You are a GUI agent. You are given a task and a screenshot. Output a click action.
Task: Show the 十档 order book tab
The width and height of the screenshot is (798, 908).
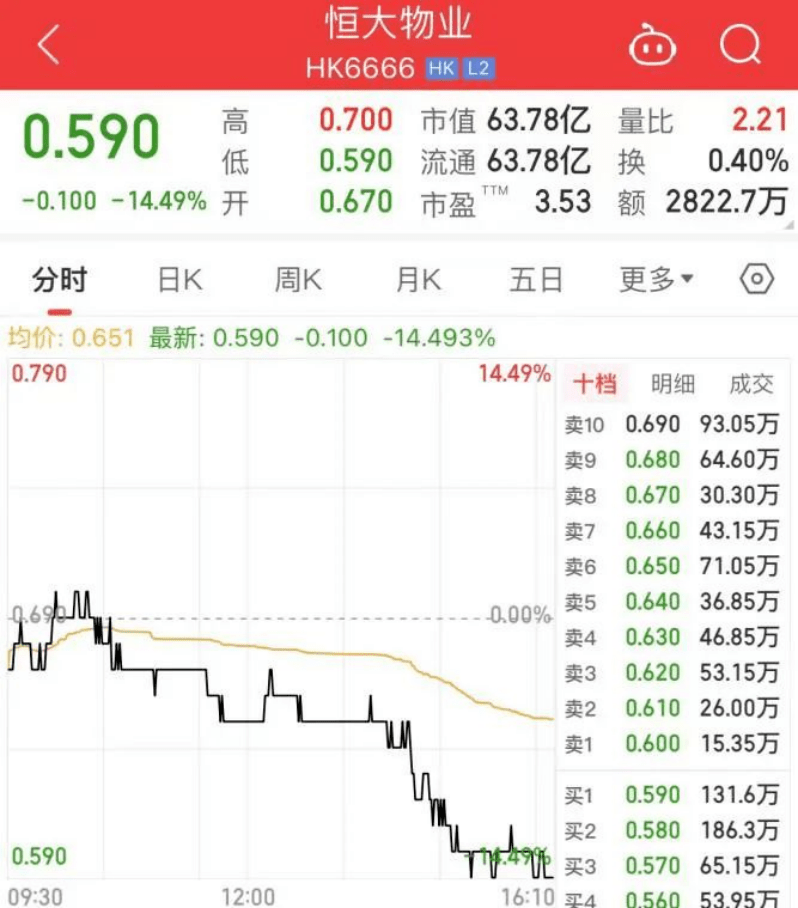click(x=594, y=384)
